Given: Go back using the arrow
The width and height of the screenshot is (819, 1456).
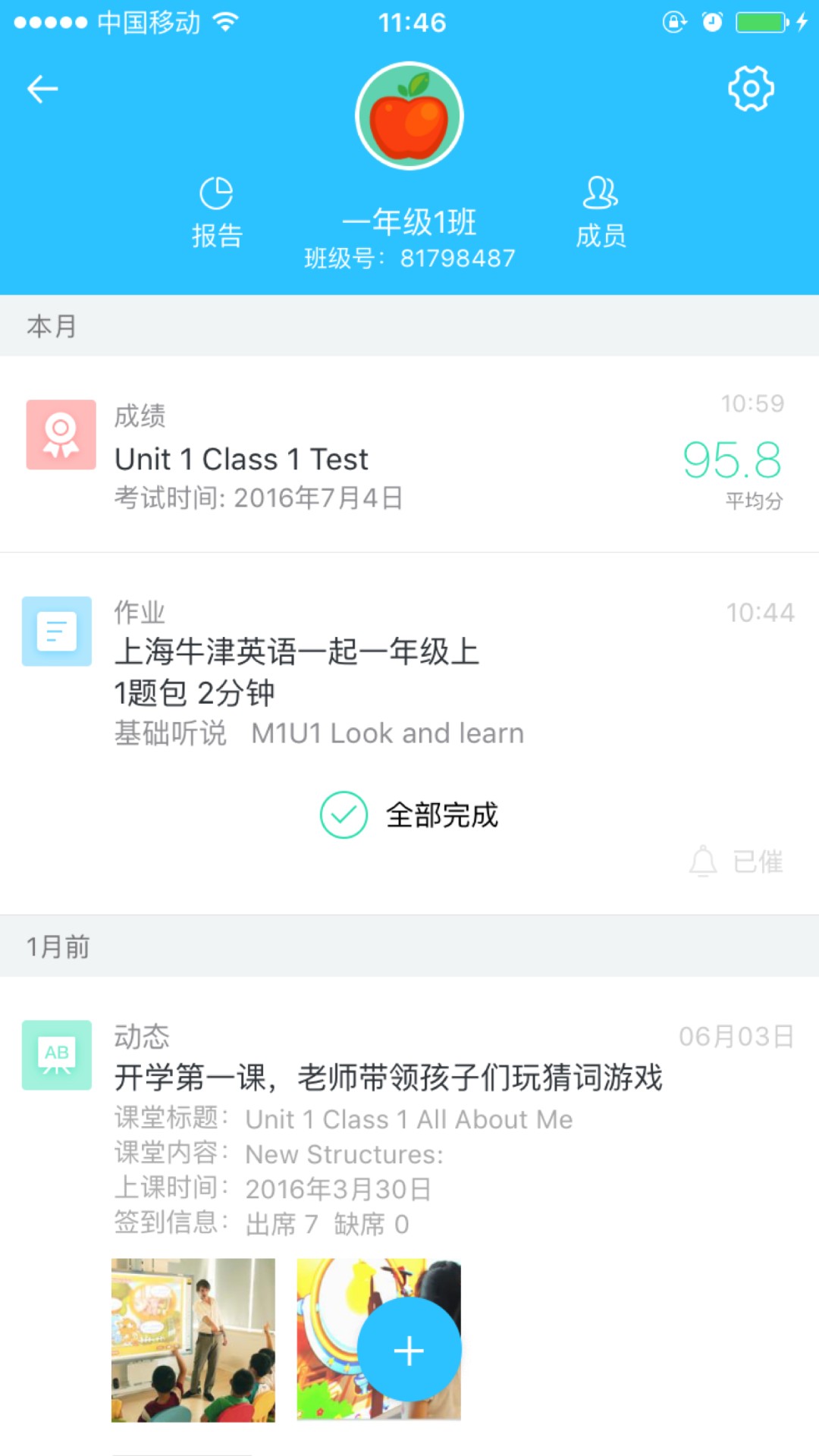Looking at the screenshot, I should pos(43,88).
